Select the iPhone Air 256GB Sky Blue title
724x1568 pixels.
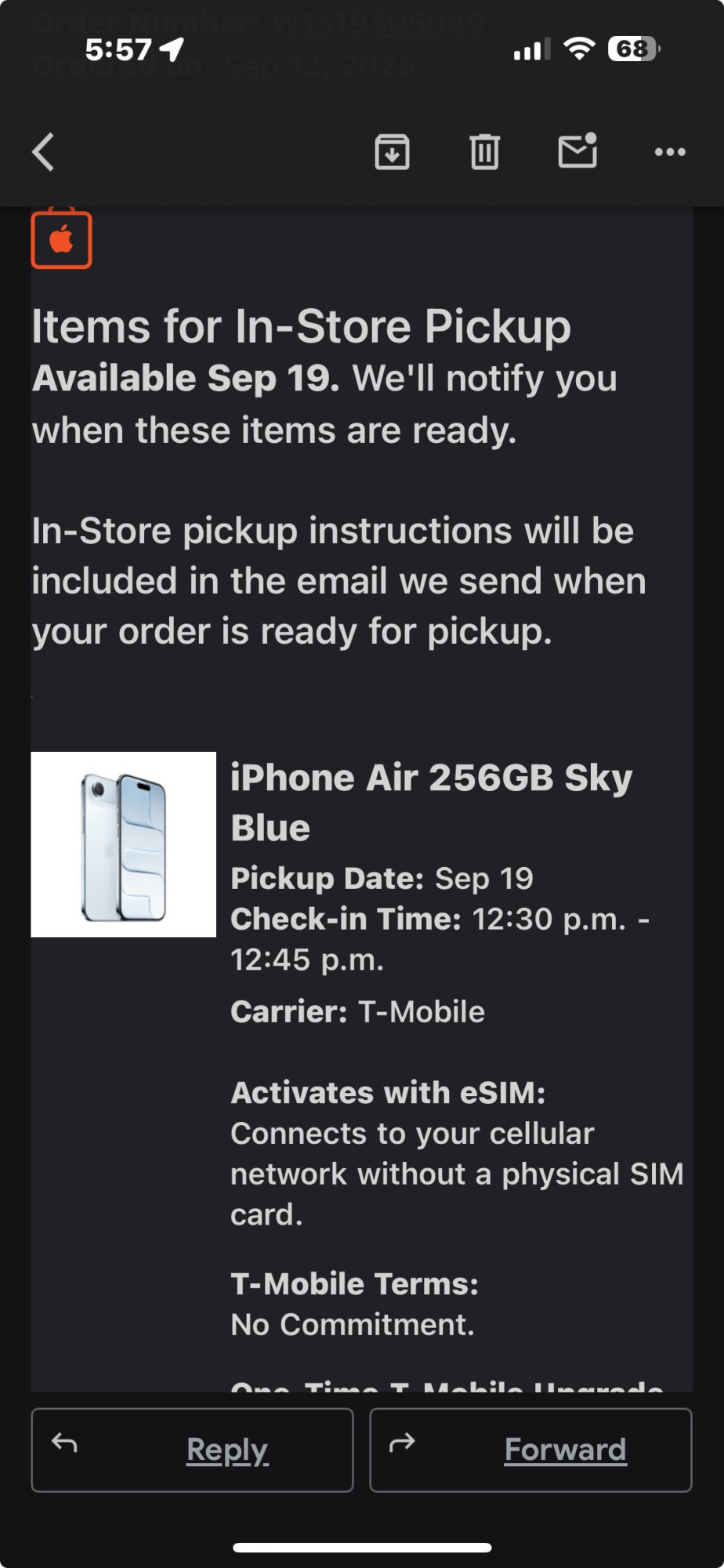(431, 800)
